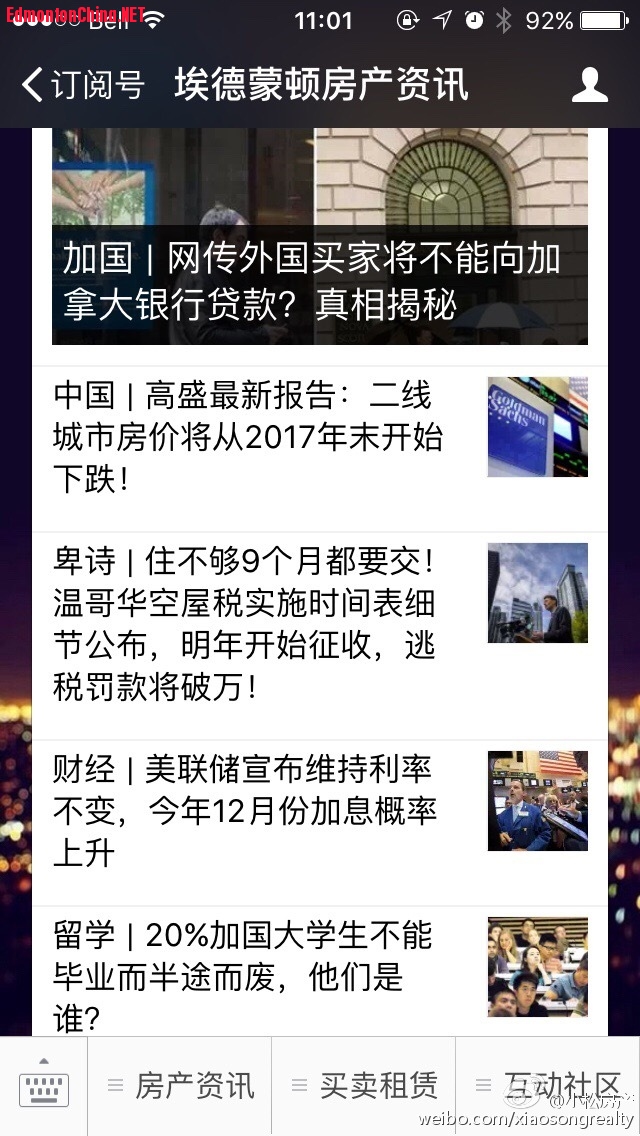Expand the 房产资讯 menu
The width and height of the screenshot is (640, 1136).
coord(181,1085)
